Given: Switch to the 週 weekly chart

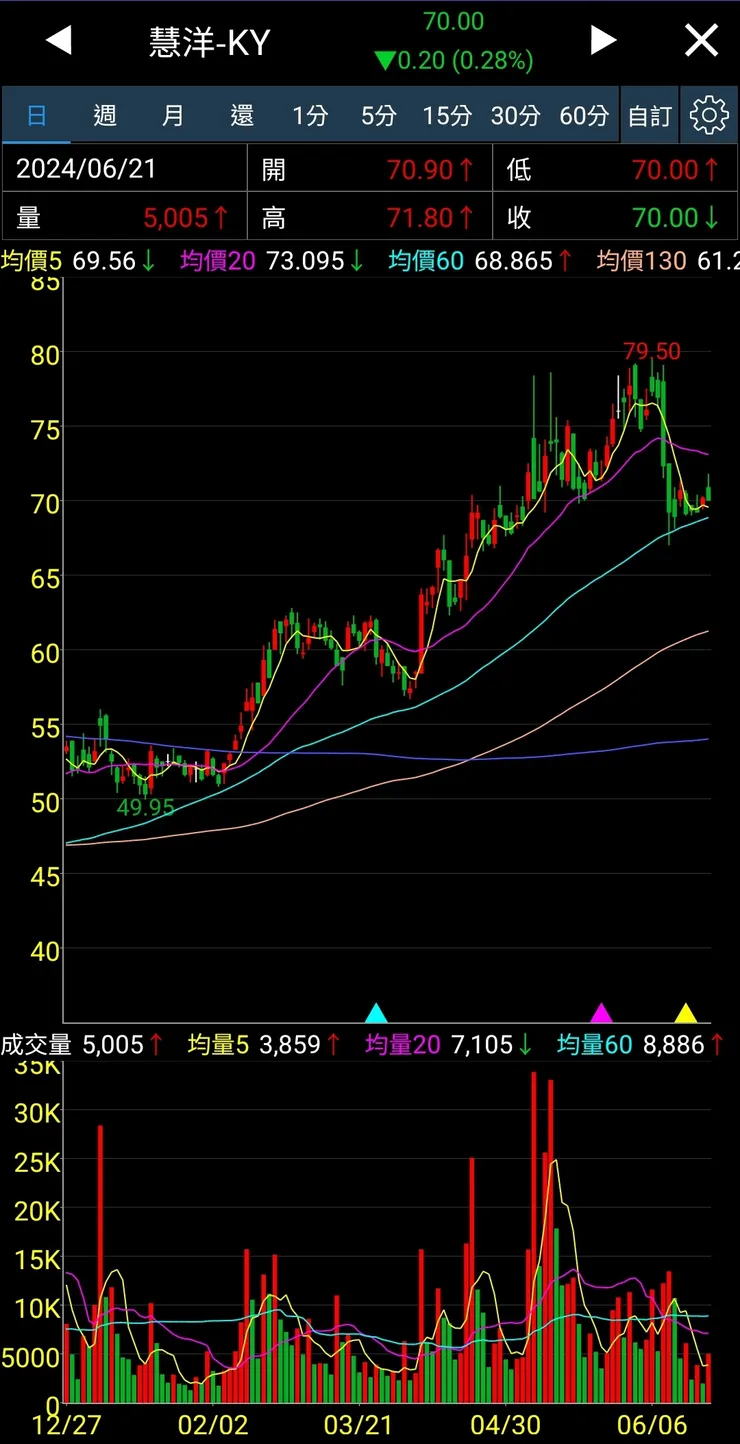Looking at the screenshot, I should click(x=105, y=116).
